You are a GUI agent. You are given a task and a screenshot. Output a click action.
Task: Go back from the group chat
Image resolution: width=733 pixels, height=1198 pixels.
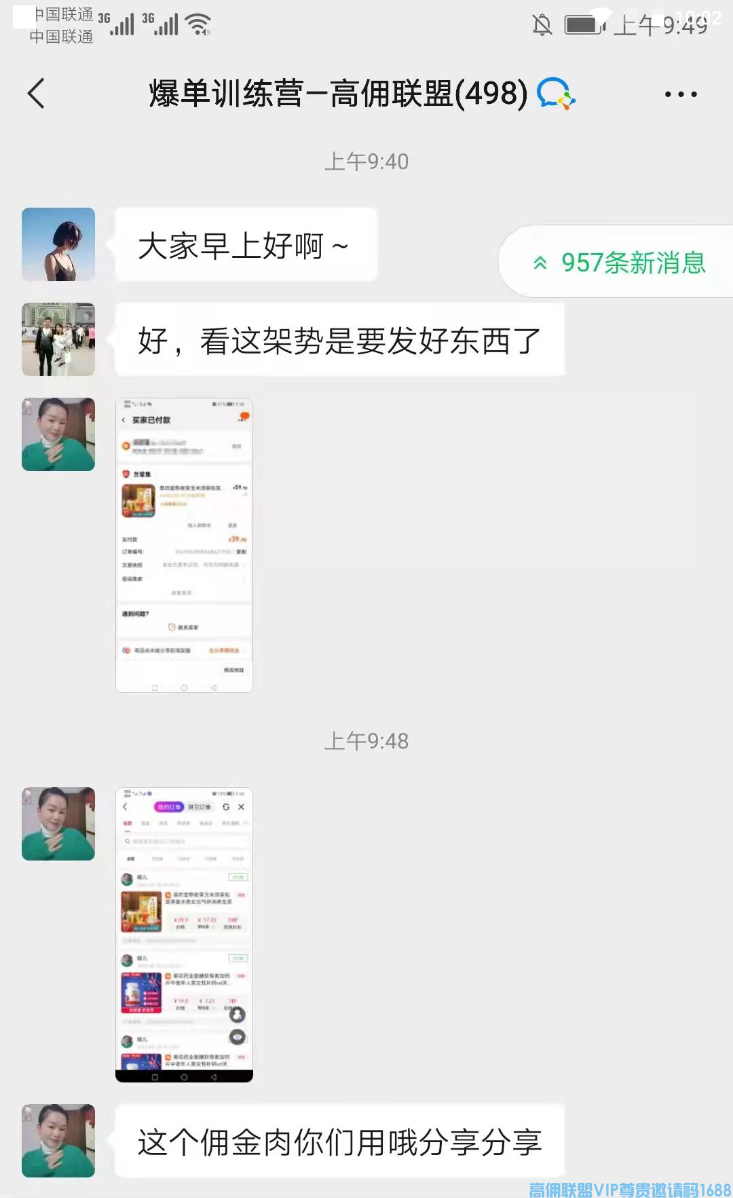[x=36, y=94]
